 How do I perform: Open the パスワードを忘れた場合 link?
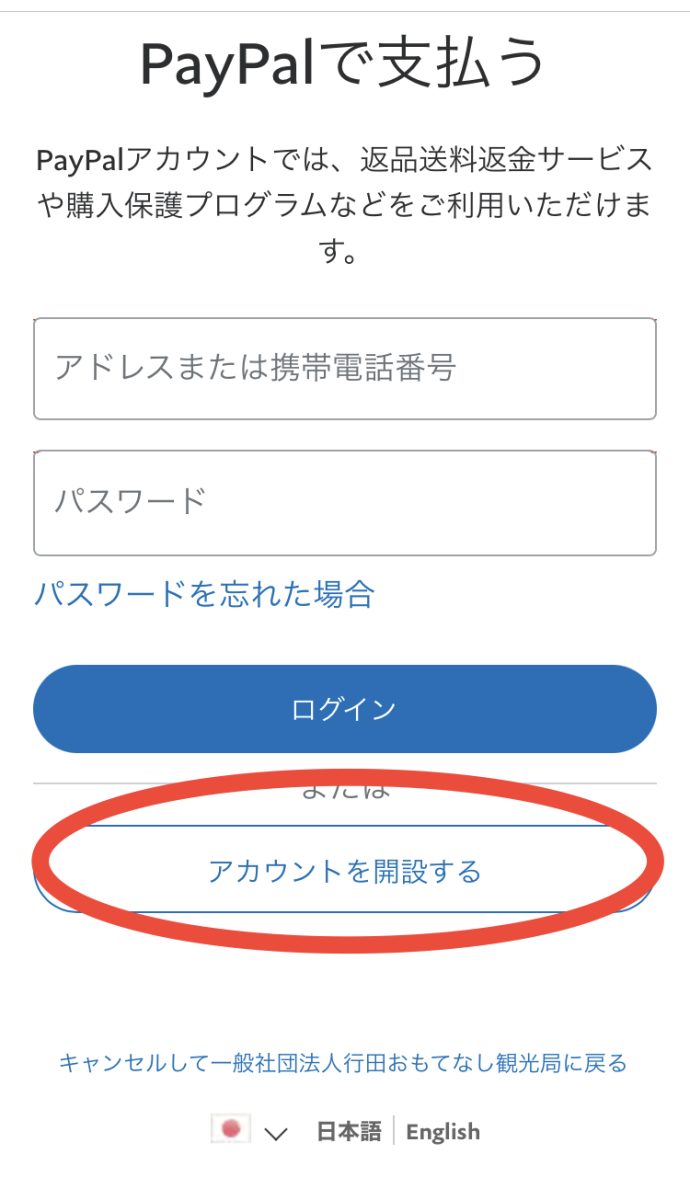204,594
